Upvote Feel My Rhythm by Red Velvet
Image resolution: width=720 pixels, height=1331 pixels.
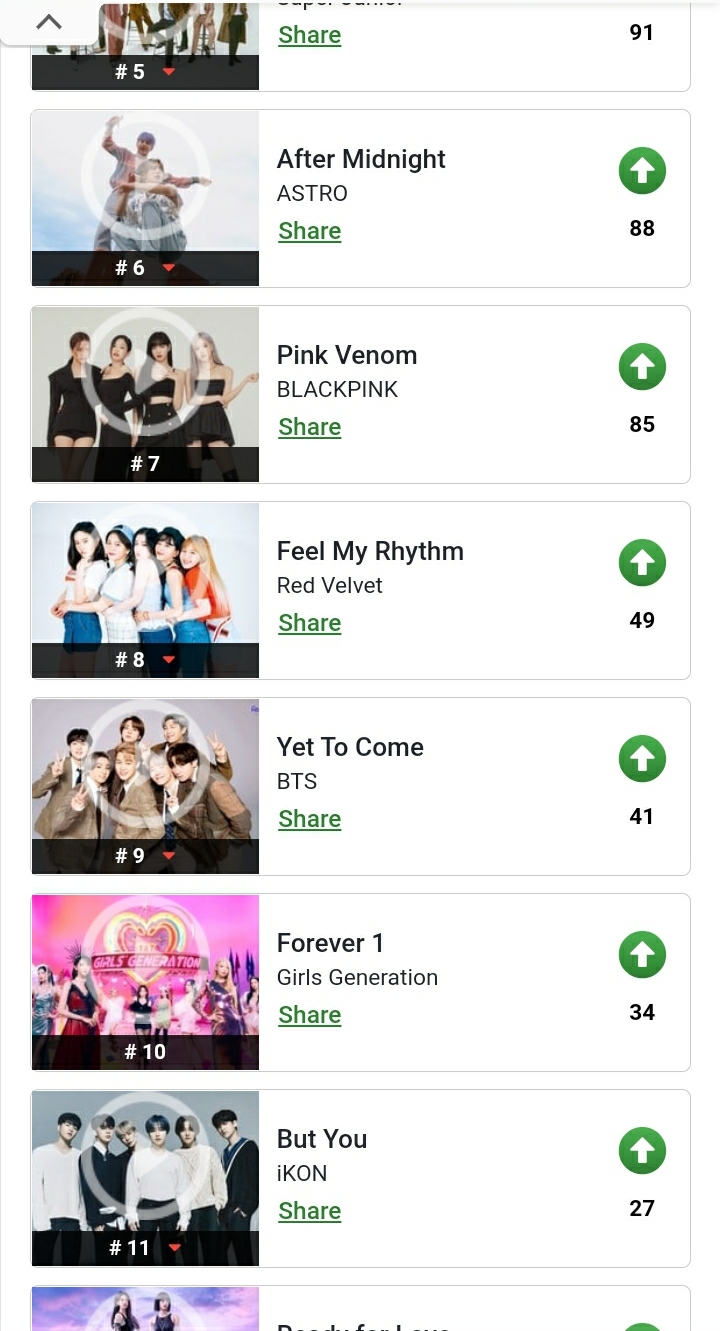tap(642, 563)
